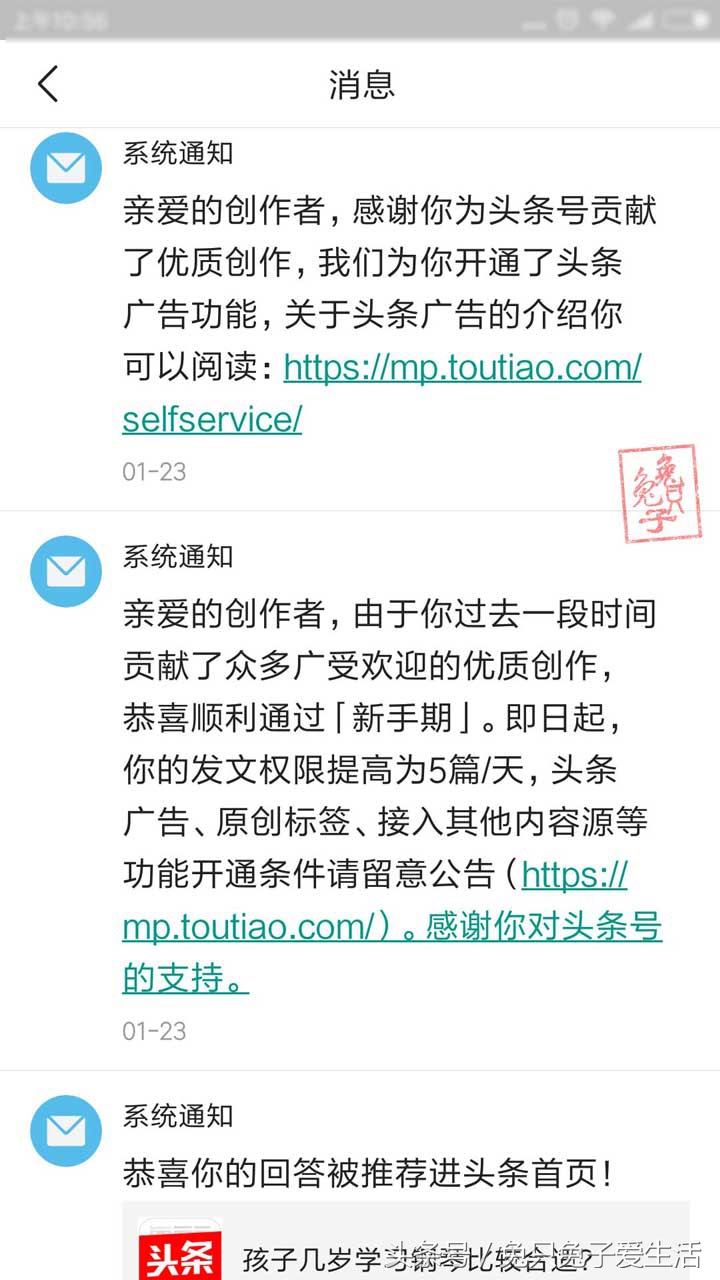Tap the 头条广告 notification message
Viewport: 720px width, 1280px height.
coord(380,300)
